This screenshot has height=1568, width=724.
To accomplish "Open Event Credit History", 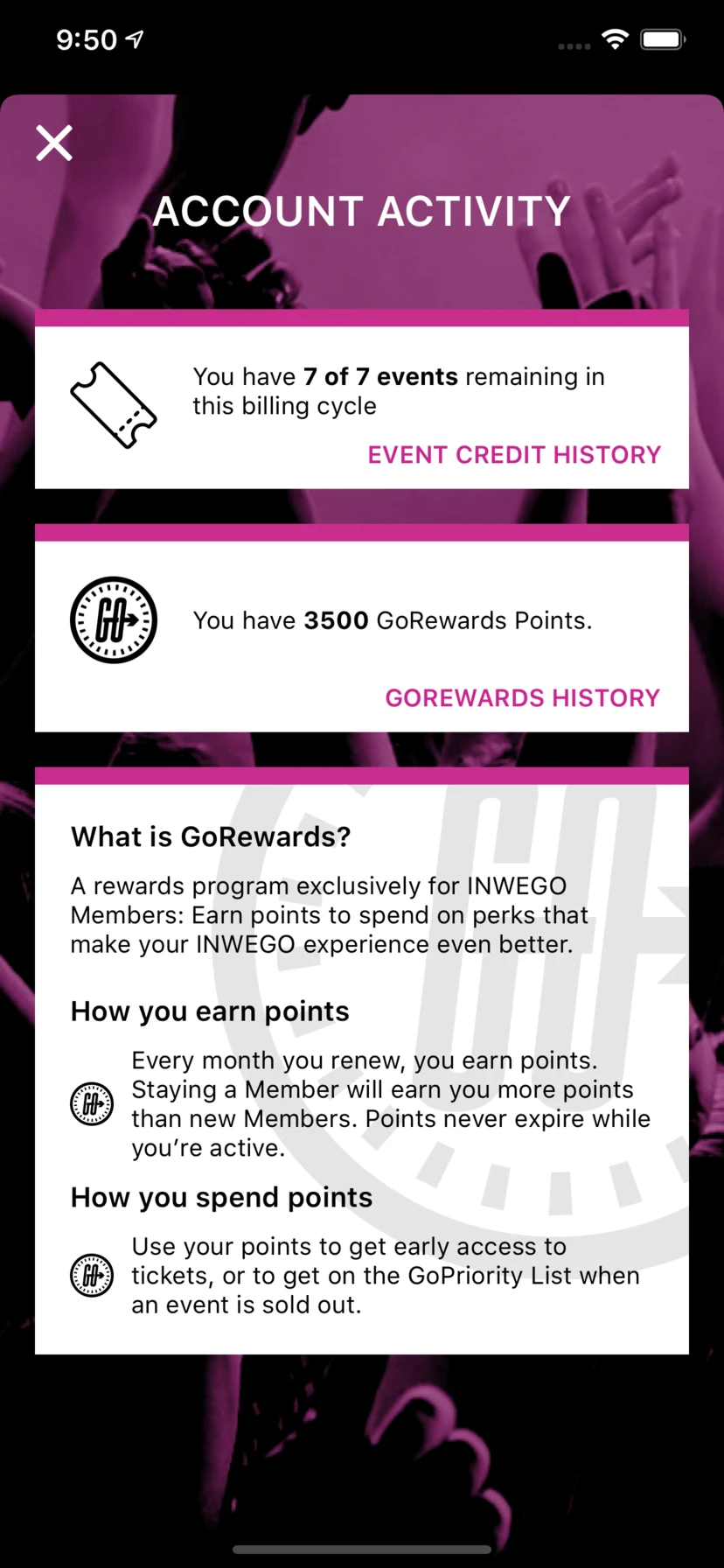I will [x=514, y=455].
